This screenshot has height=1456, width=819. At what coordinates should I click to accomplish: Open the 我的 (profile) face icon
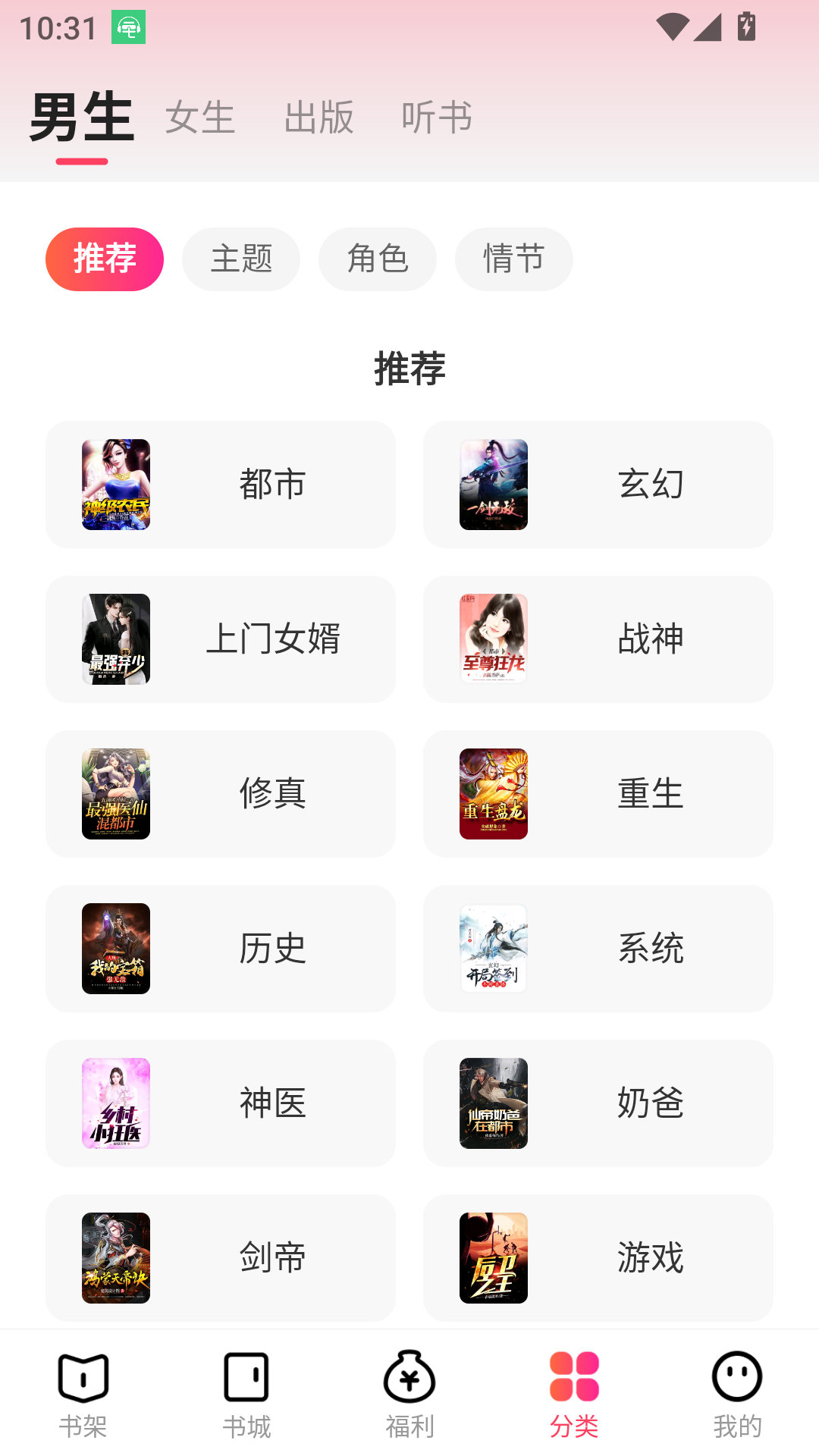pyautogui.click(x=737, y=1385)
